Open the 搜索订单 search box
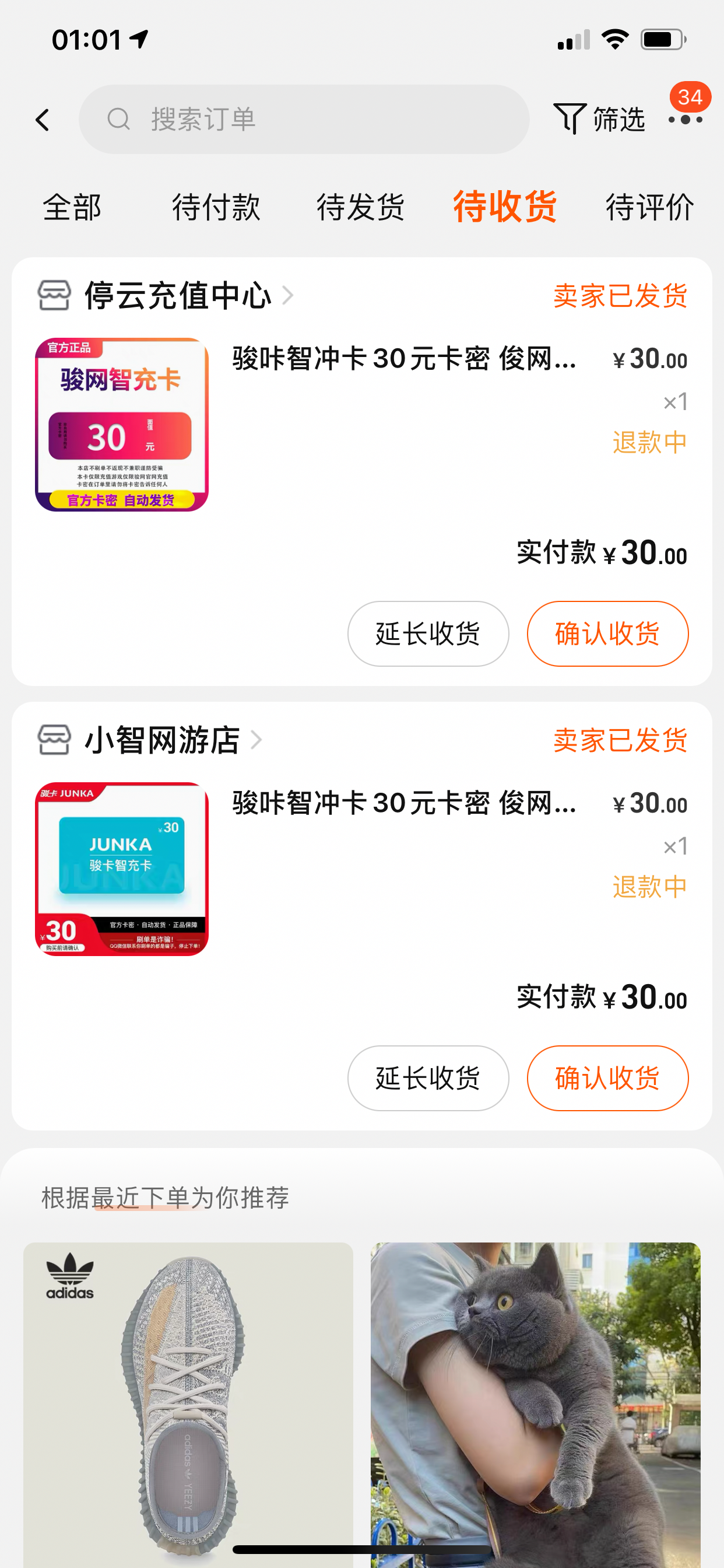This screenshot has width=724, height=1568. coord(303,120)
